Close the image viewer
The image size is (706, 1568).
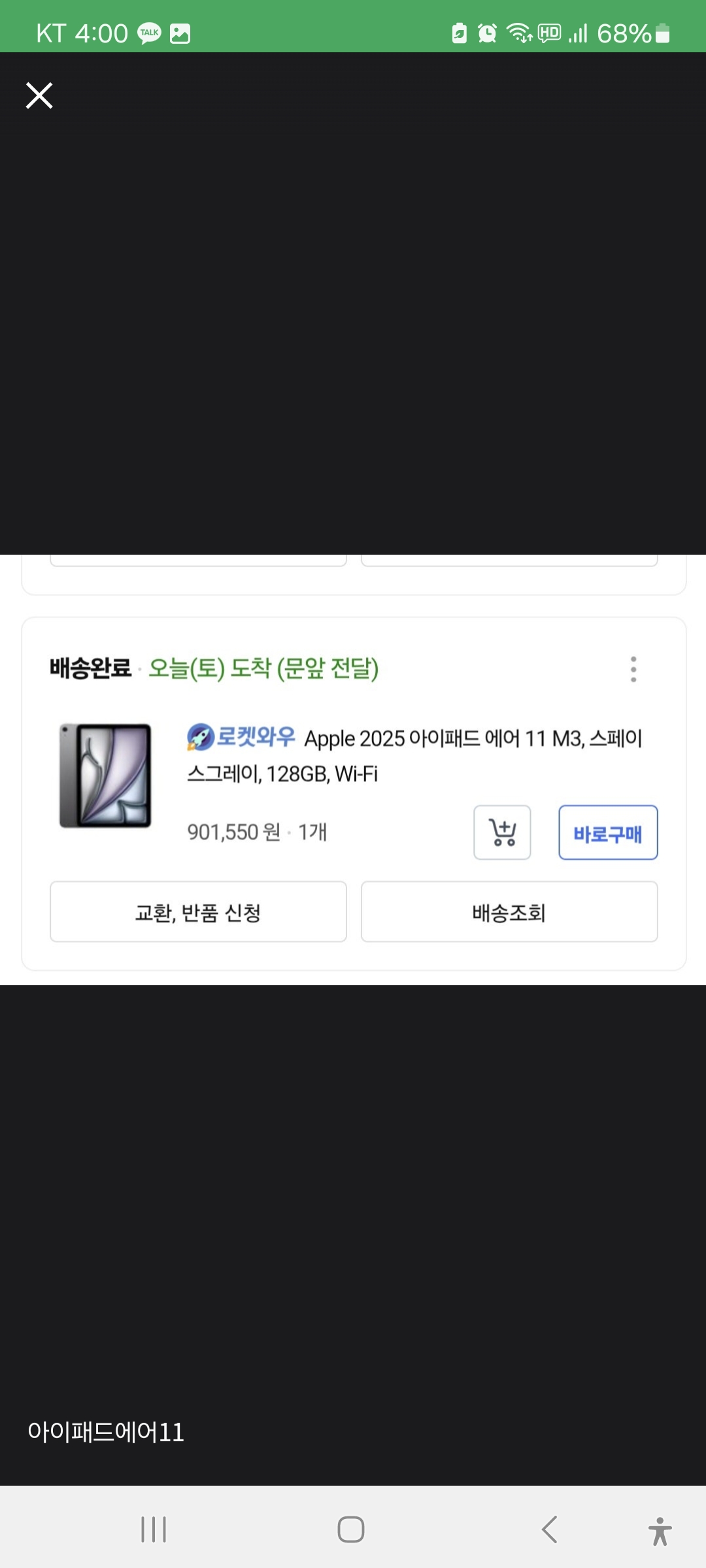click(x=39, y=95)
